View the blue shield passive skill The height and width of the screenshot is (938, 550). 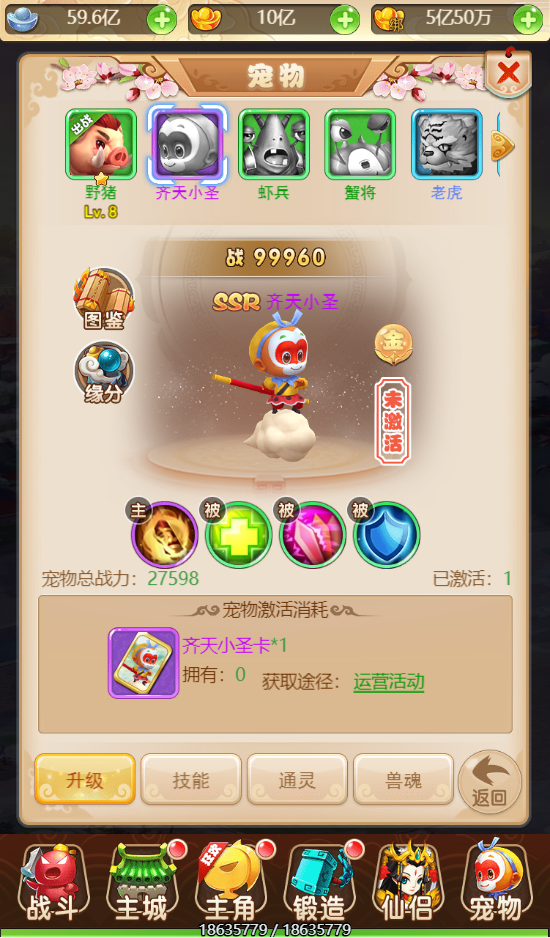click(x=387, y=534)
